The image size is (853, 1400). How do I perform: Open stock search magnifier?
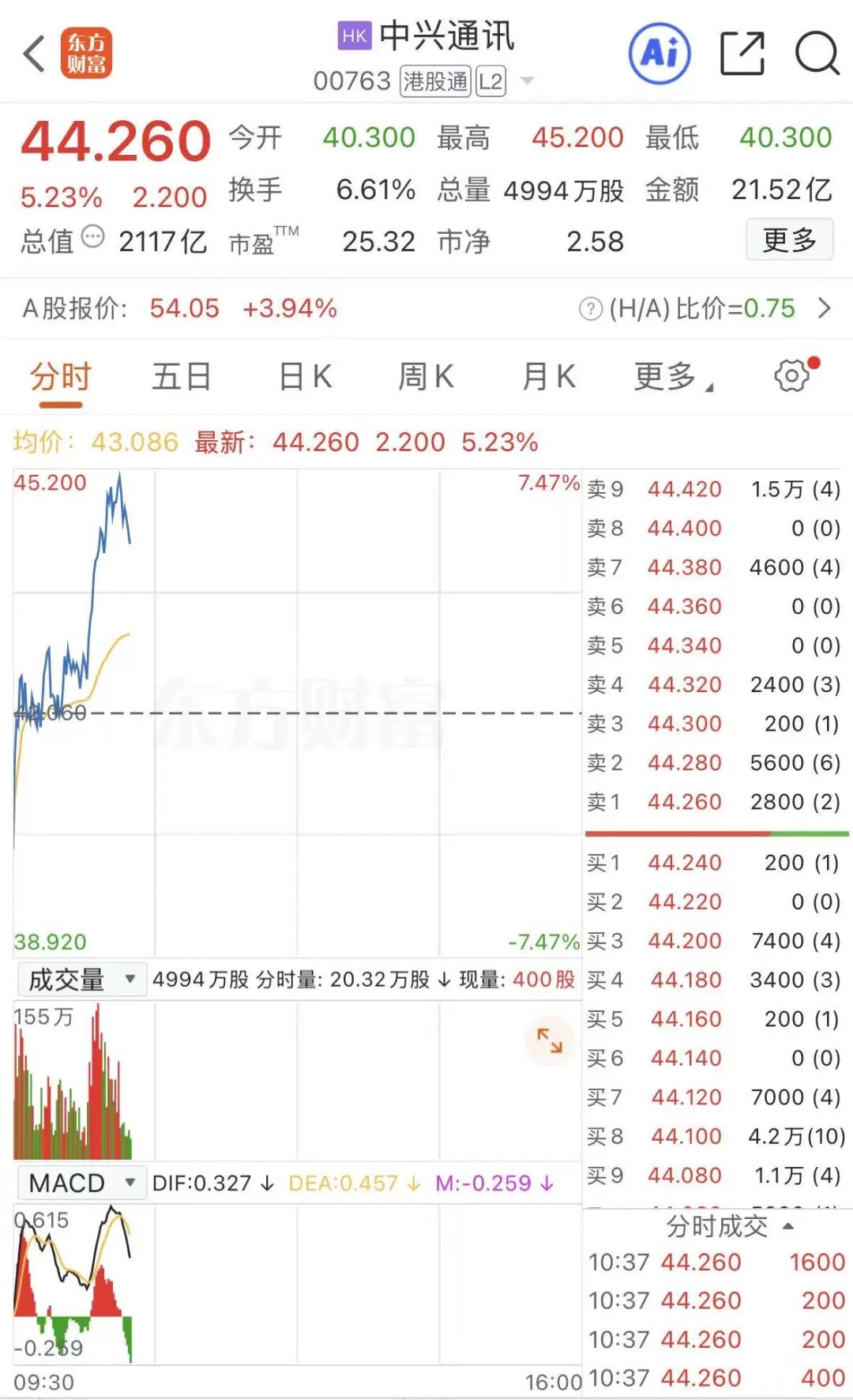point(817,54)
